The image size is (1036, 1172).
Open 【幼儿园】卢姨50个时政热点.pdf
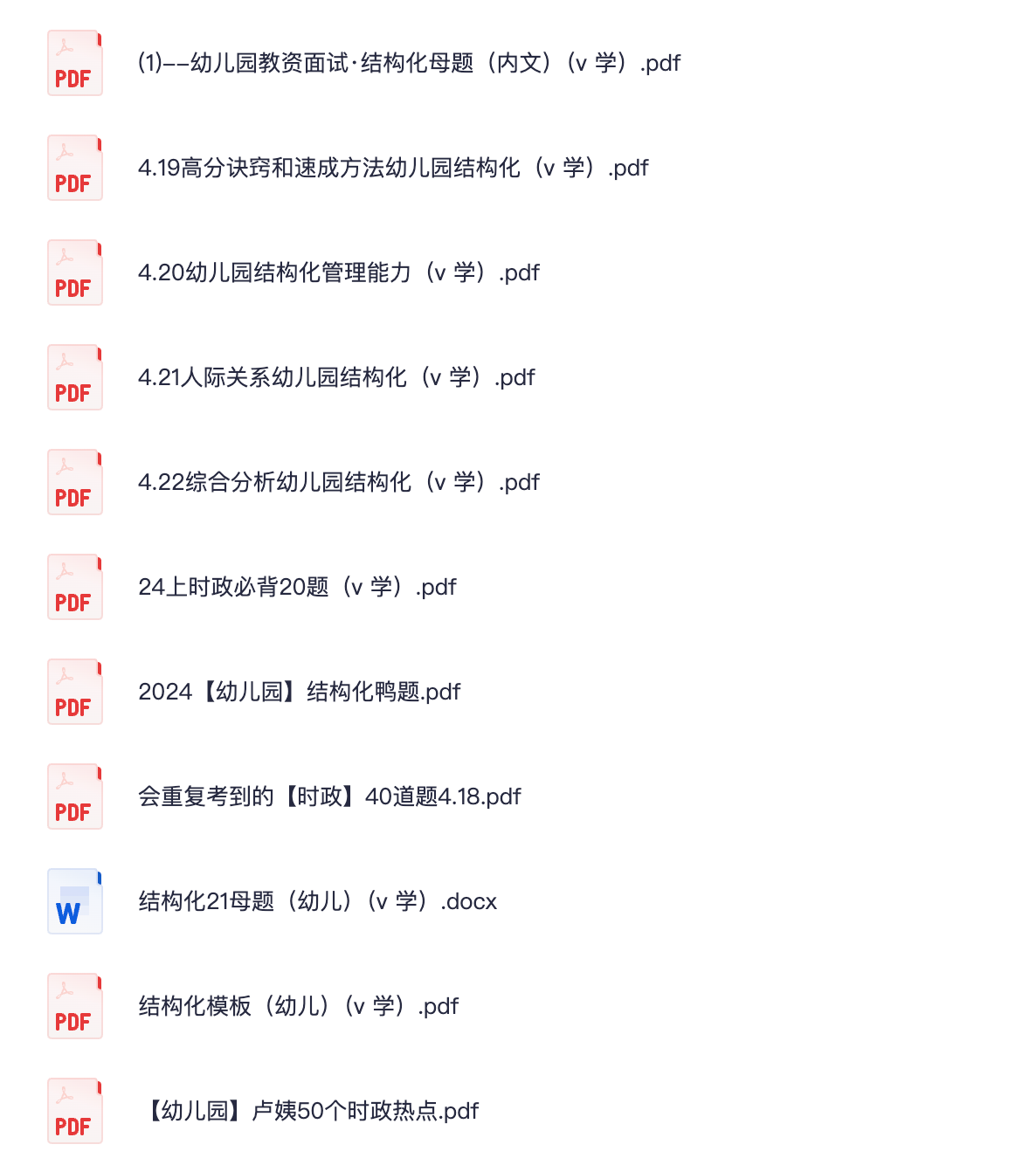pyautogui.click(x=310, y=1111)
